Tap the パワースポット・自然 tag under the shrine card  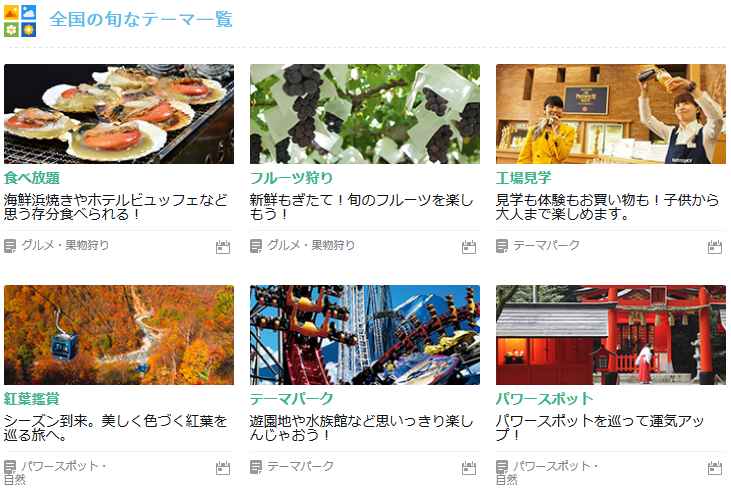pyautogui.click(x=555, y=467)
